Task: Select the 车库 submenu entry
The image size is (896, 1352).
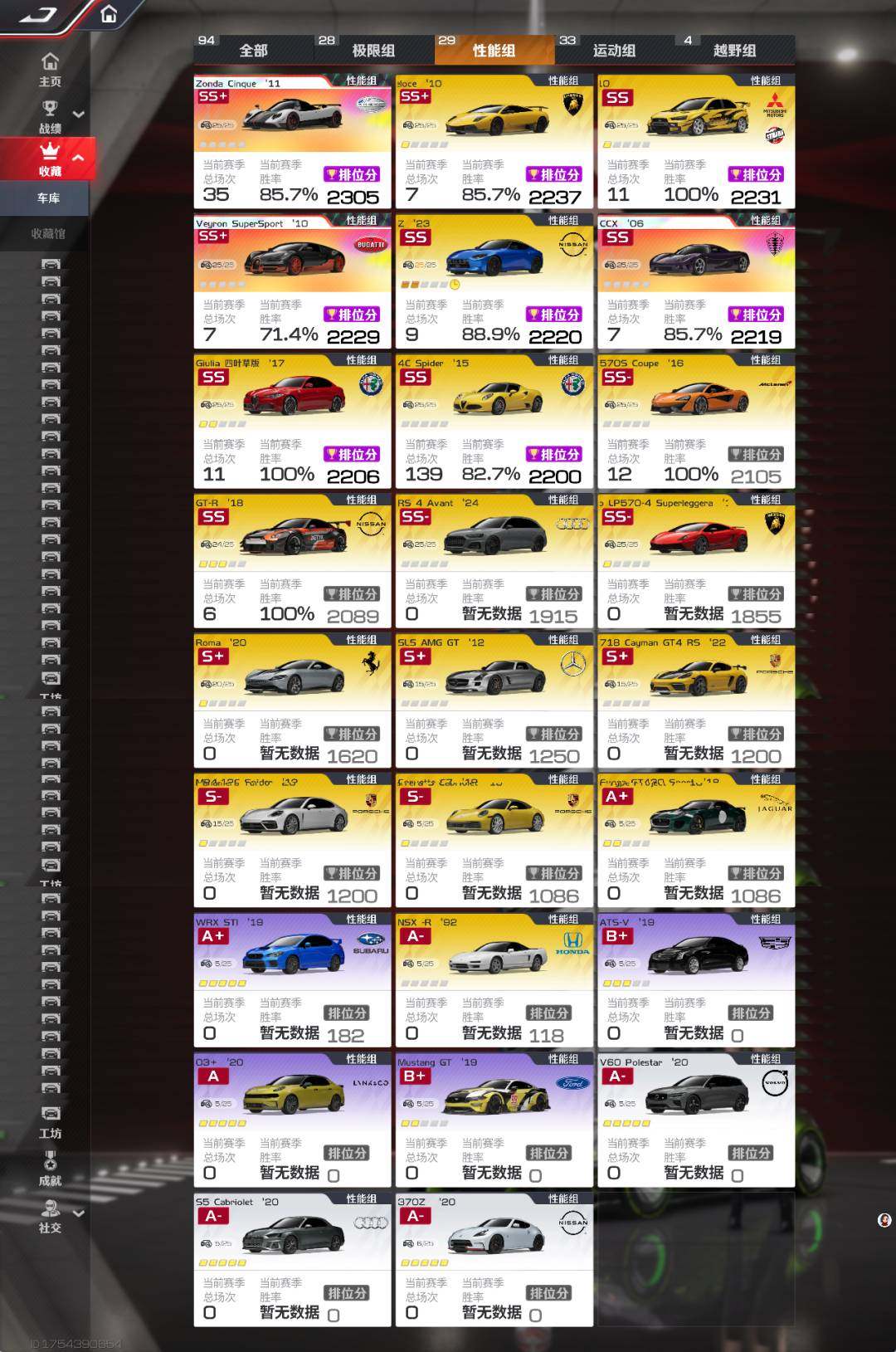Action: coord(48,198)
